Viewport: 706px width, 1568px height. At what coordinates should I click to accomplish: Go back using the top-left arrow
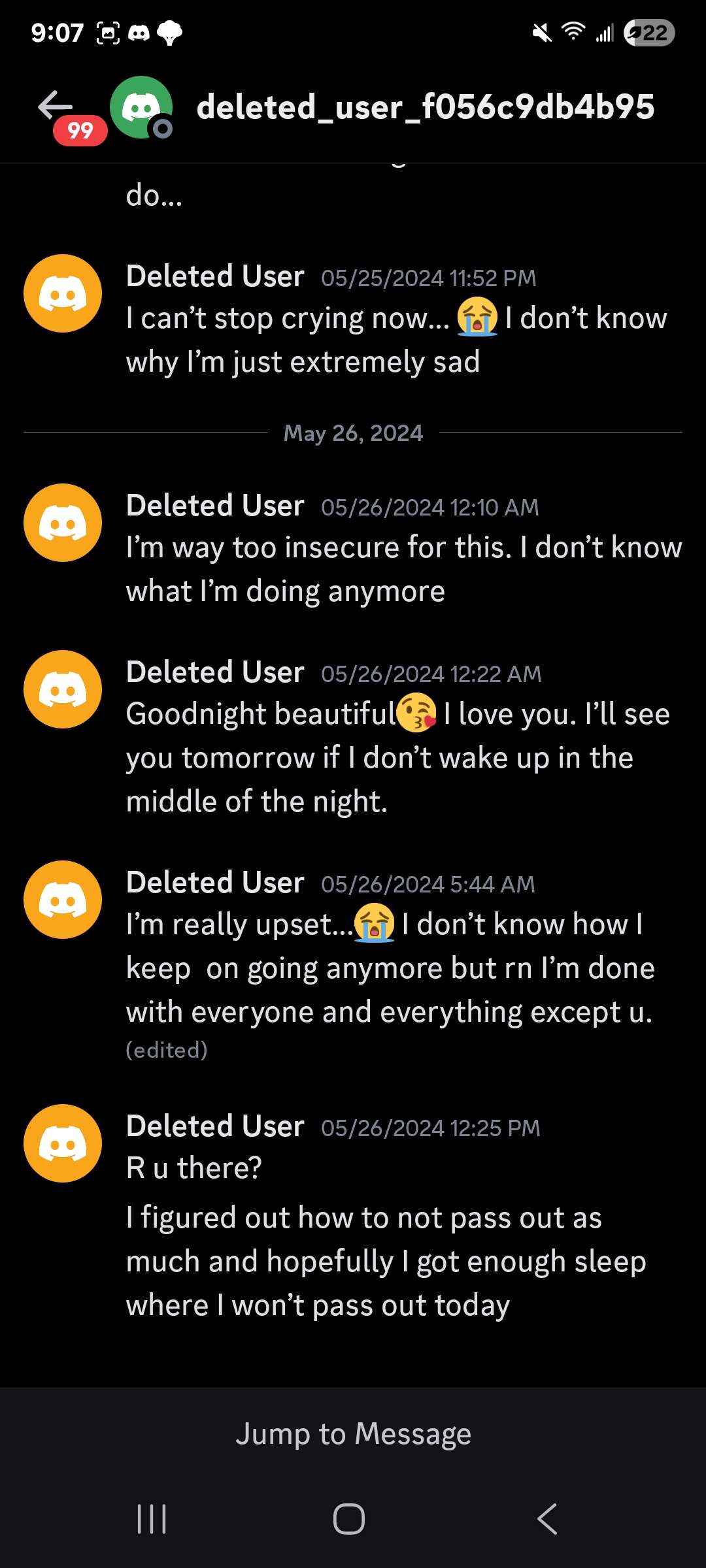(55, 106)
